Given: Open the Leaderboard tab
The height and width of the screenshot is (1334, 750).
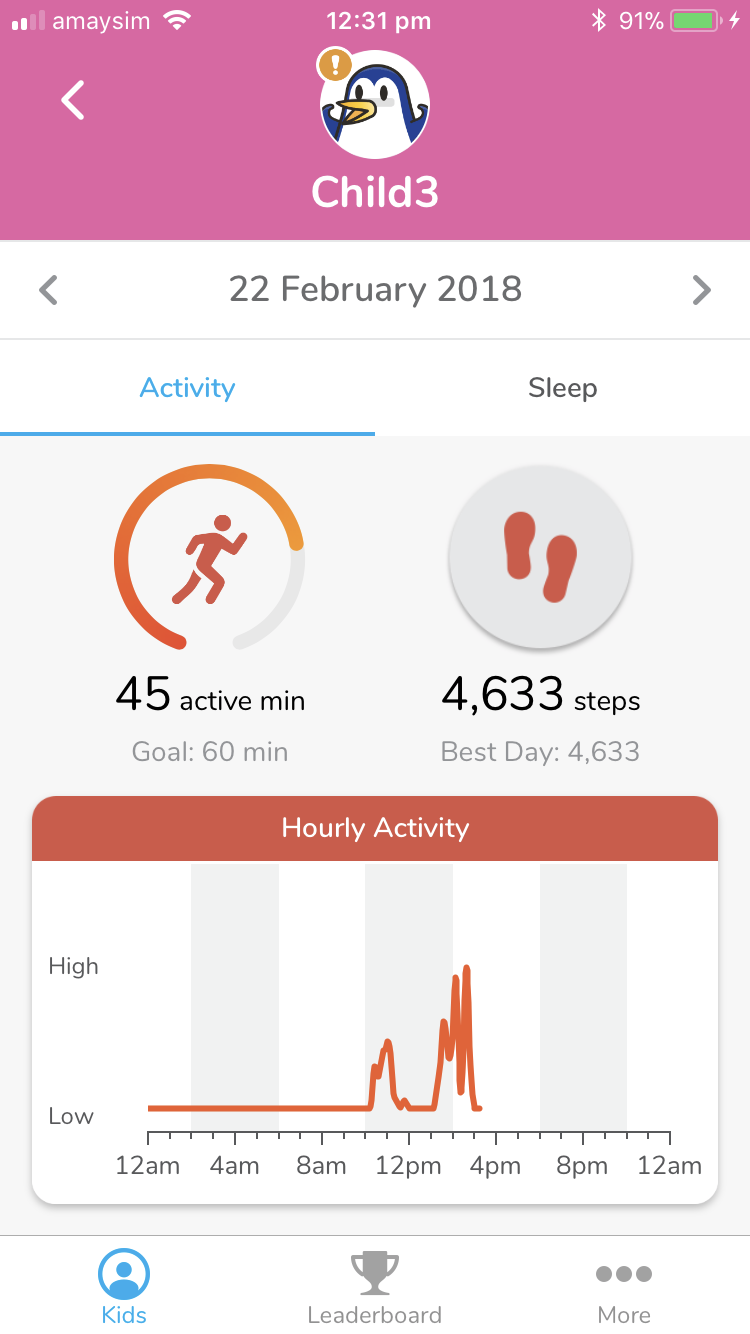Looking at the screenshot, I should click(x=375, y=1287).
